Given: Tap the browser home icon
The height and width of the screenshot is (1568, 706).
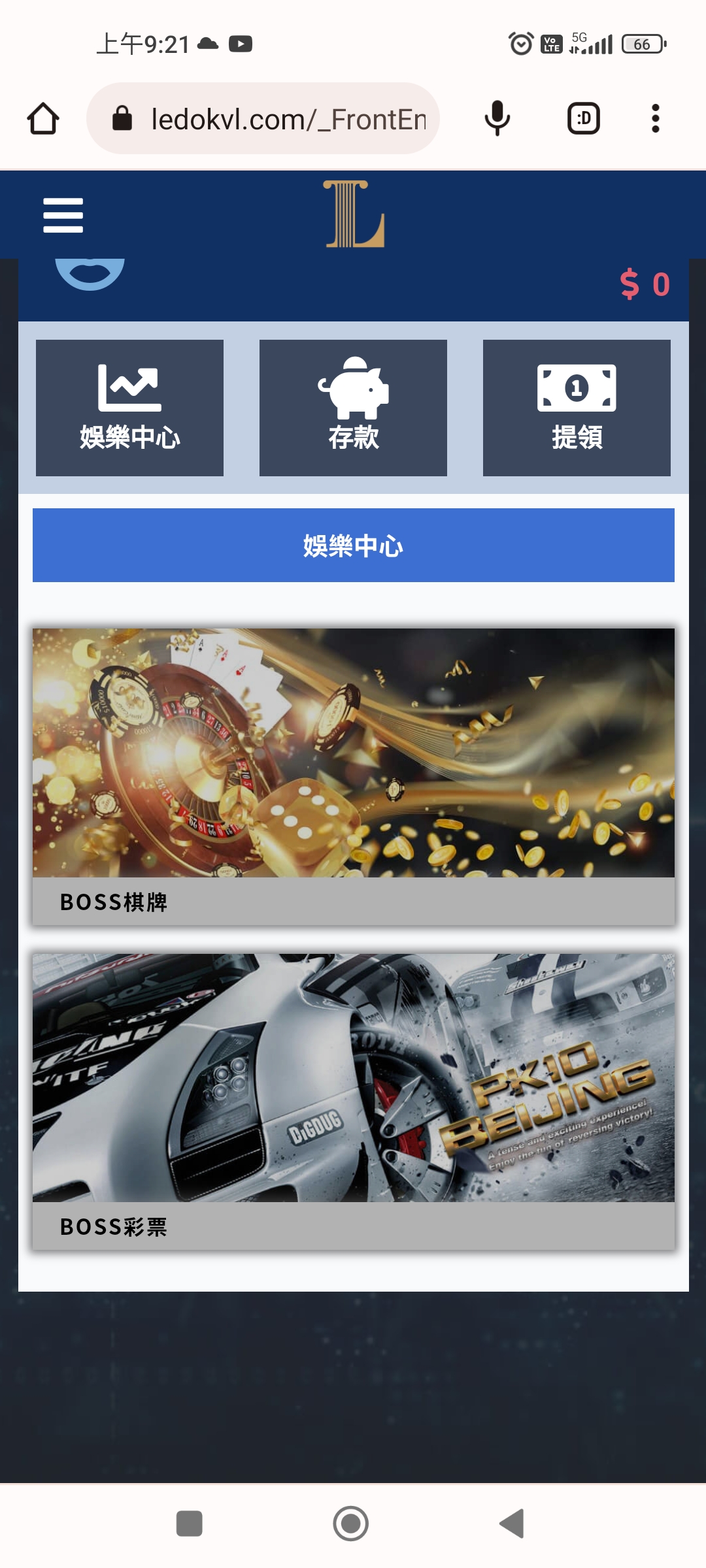Looking at the screenshot, I should (43, 119).
